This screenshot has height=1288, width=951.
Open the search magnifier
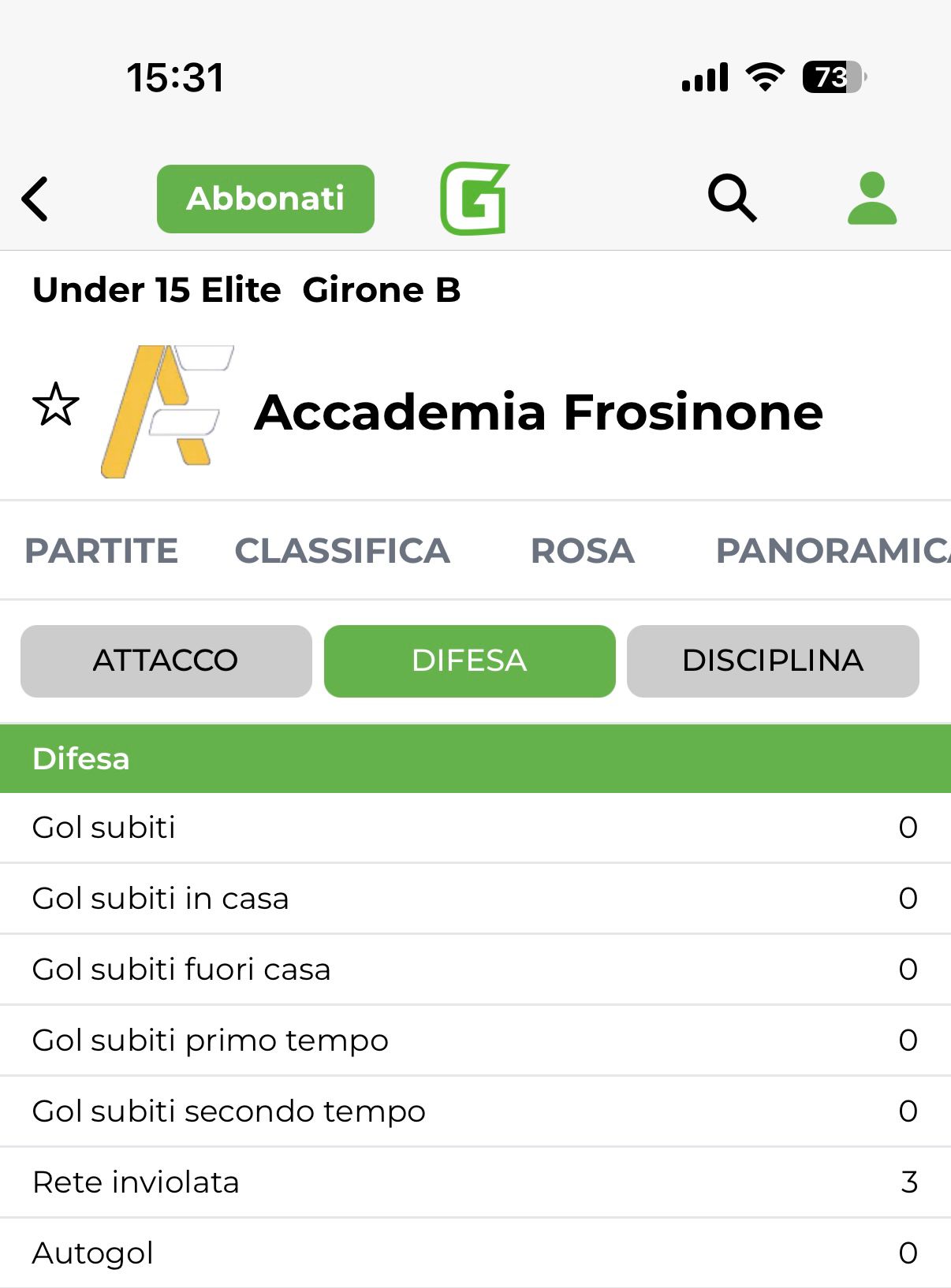tap(732, 198)
